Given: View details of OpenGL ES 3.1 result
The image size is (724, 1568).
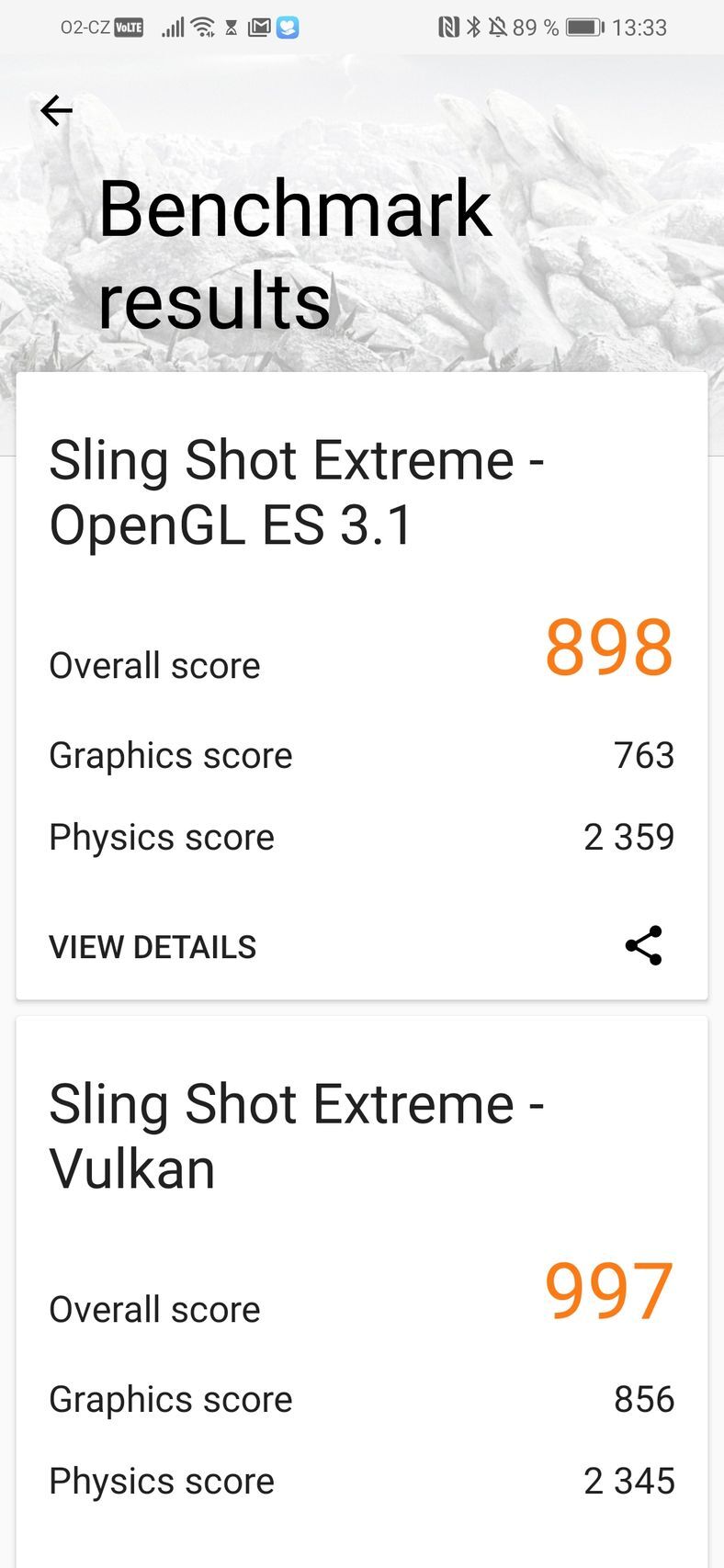Looking at the screenshot, I should click(x=153, y=947).
